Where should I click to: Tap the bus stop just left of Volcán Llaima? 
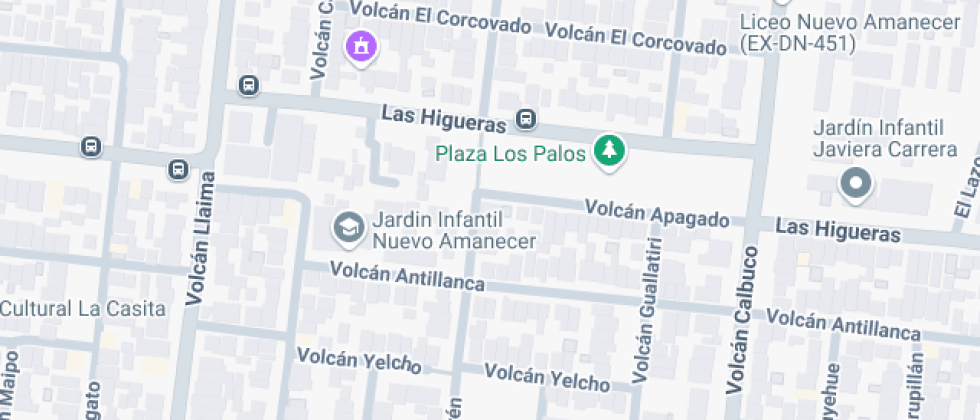[179, 168]
